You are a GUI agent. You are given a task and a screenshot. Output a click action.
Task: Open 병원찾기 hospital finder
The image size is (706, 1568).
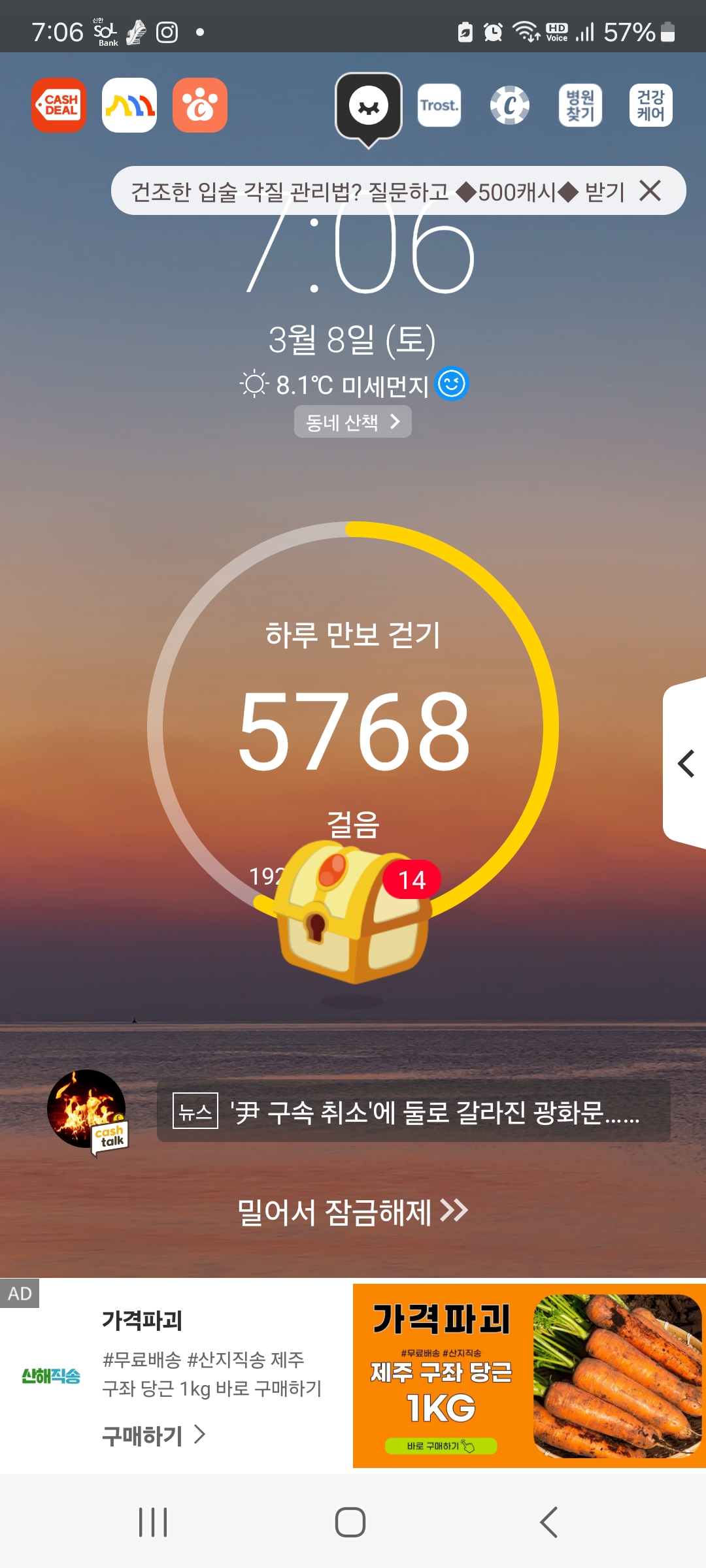pos(580,105)
